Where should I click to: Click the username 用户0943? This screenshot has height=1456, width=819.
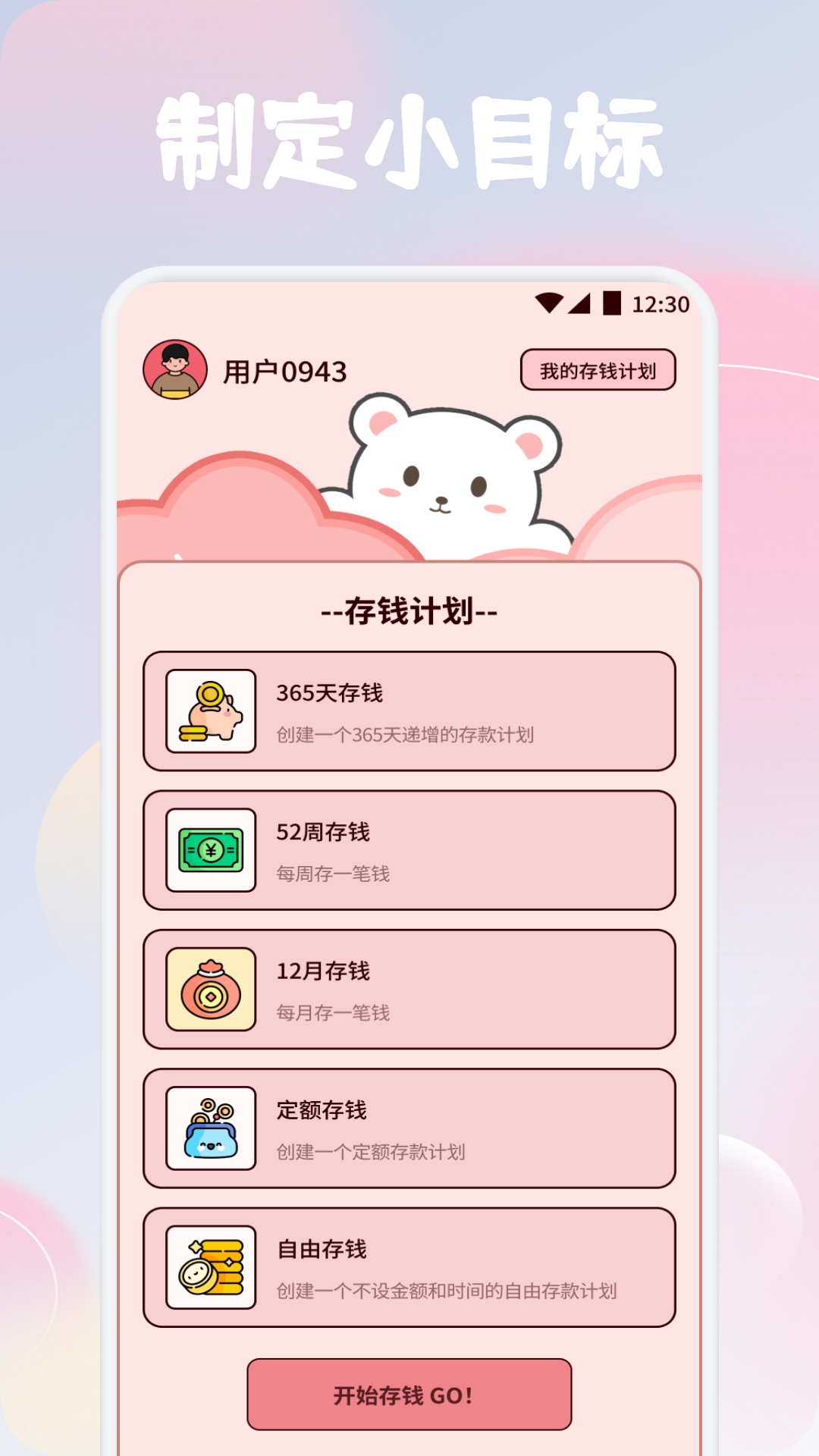[283, 369]
